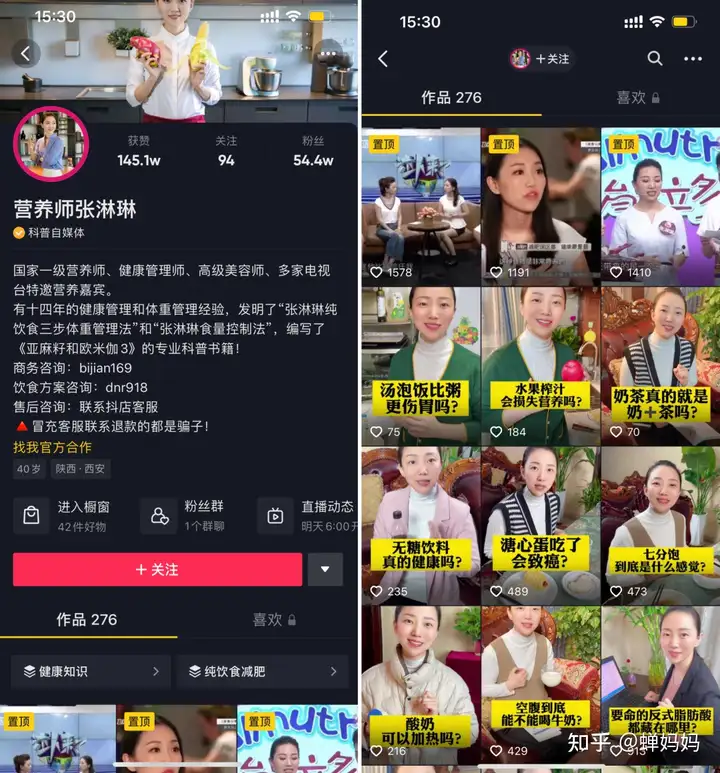This screenshot has width=720, height=773.
Task: Play the video 水果榨汁会损失营养吗
Action: [x=540, y=365]
